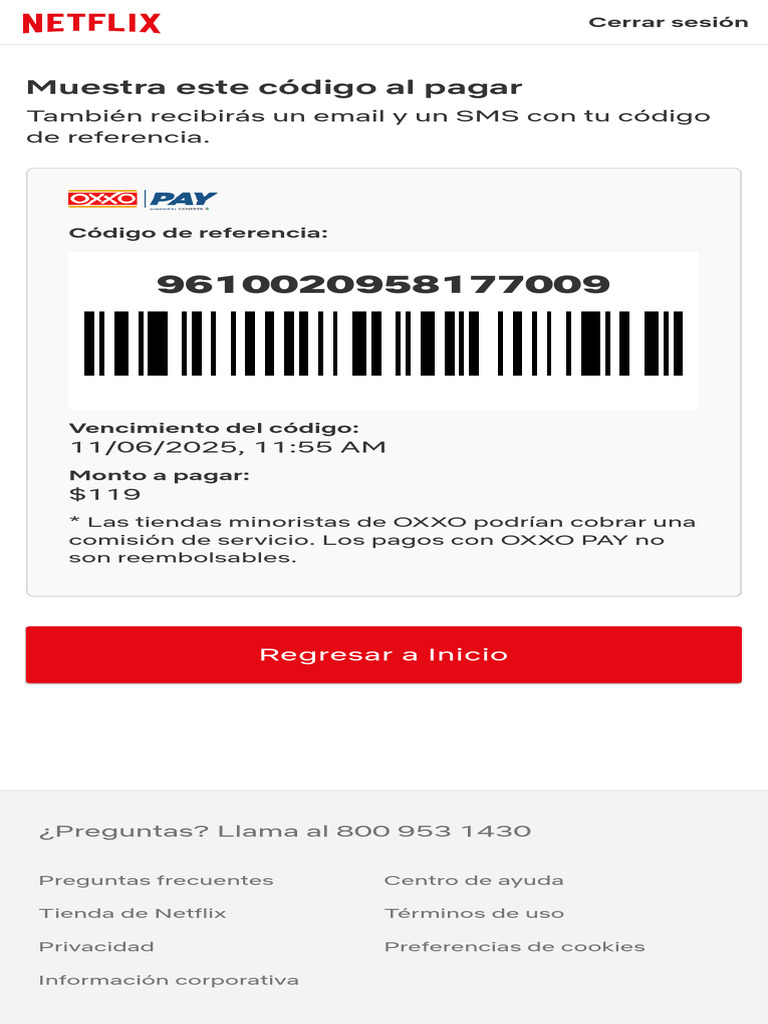Open Términos de uso
Screen dimensions: 768x1024
[x=474, y=913]
